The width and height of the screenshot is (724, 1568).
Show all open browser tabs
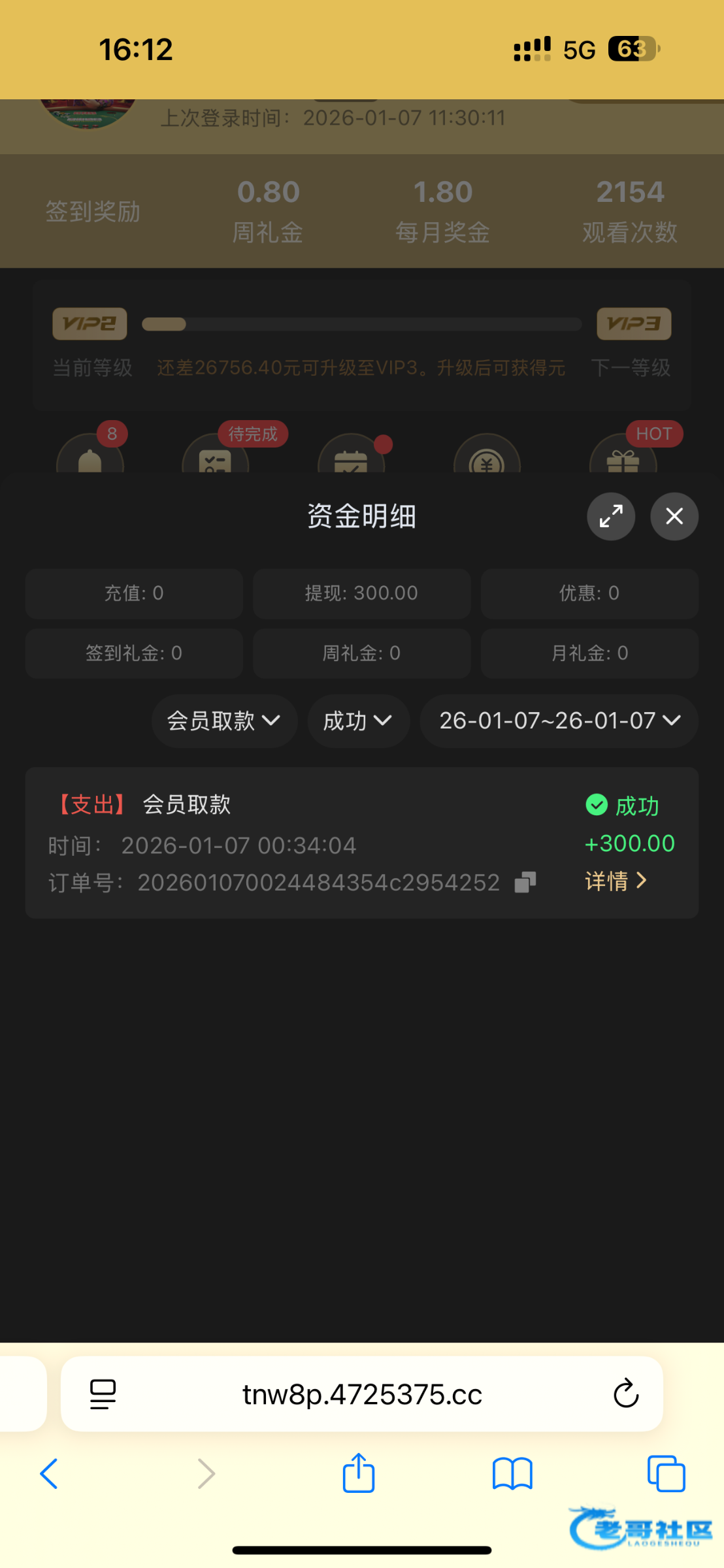[x=666, y=1474]
